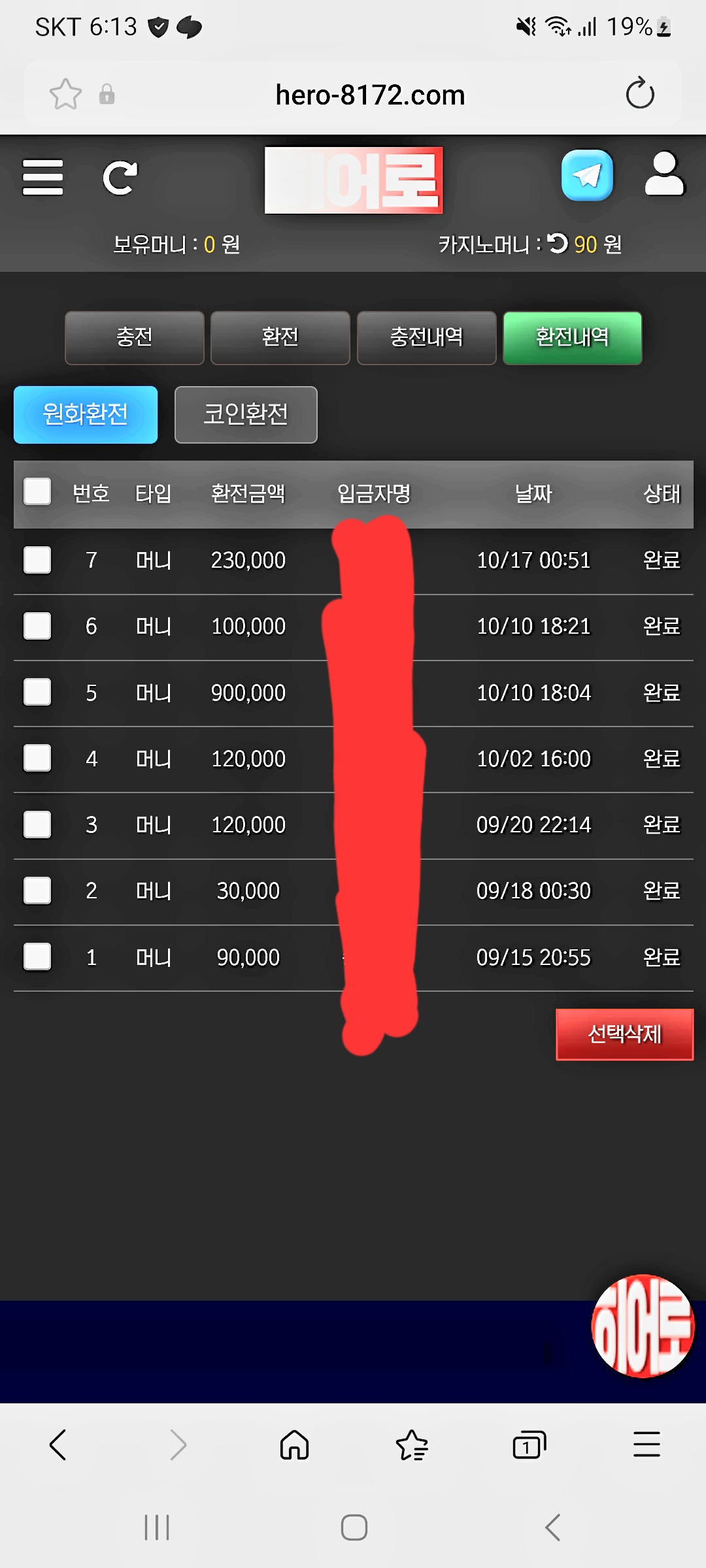Switch to 코인환전

[x=246, y=415]
